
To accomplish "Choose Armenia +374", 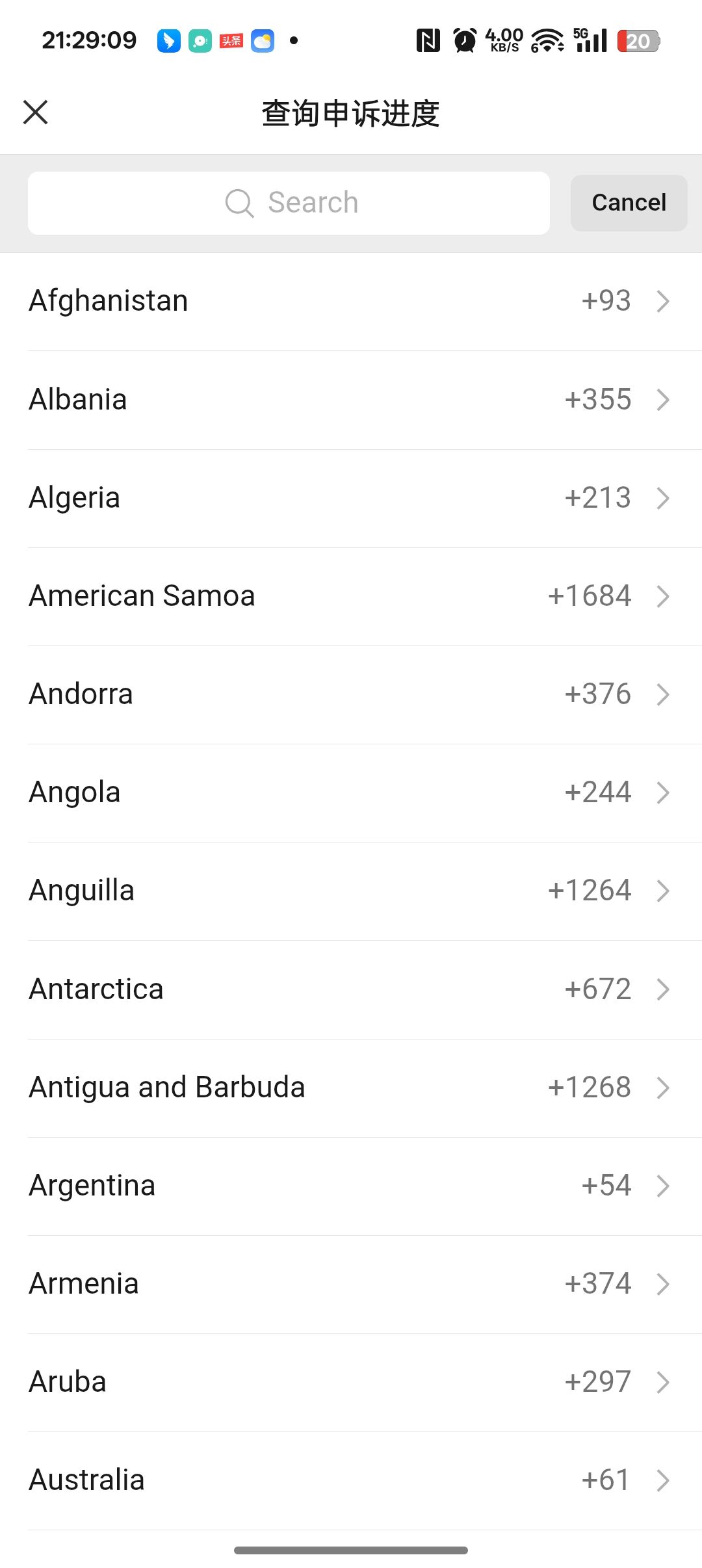I will point(351,1284).
